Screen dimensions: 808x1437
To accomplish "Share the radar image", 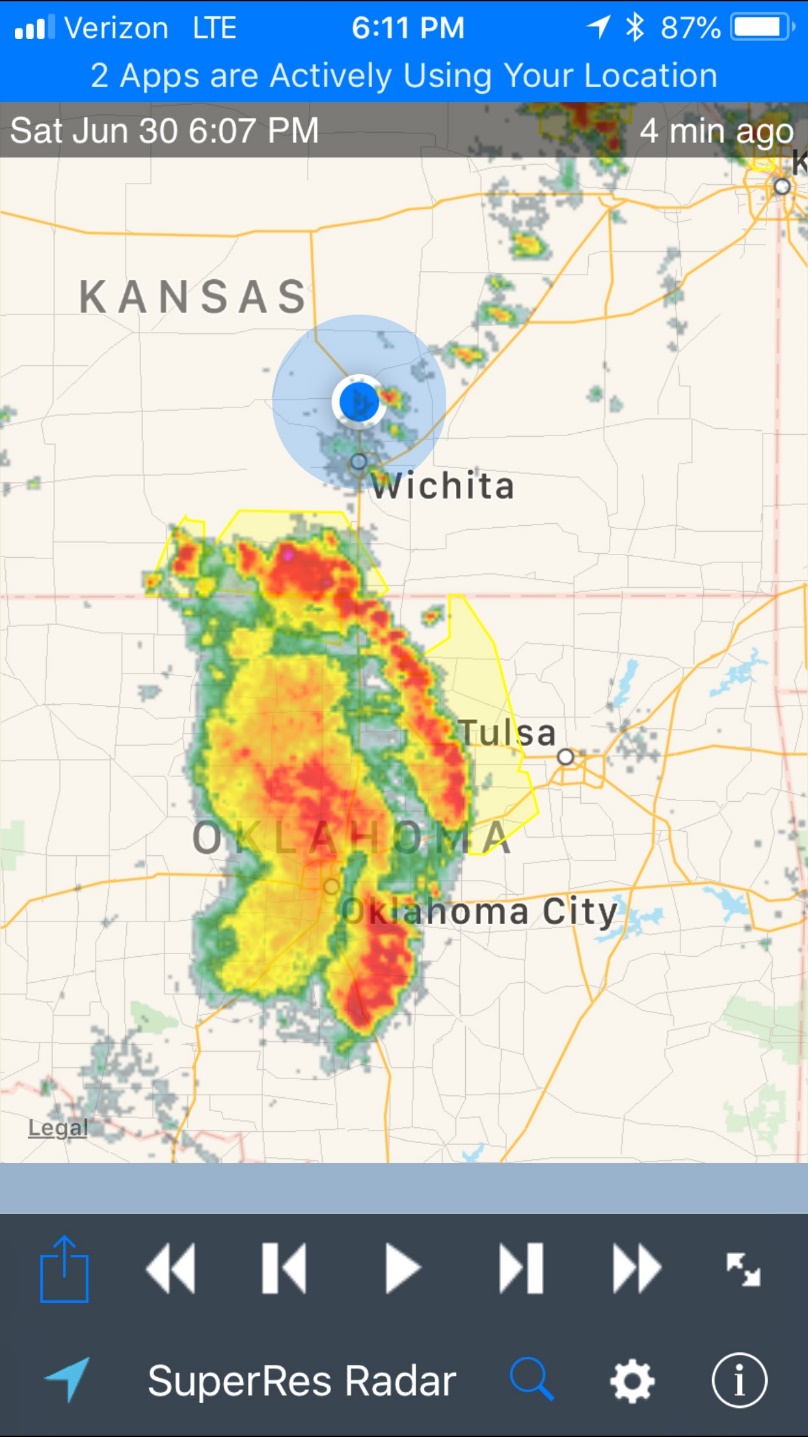I will (x=65, y=1269).
